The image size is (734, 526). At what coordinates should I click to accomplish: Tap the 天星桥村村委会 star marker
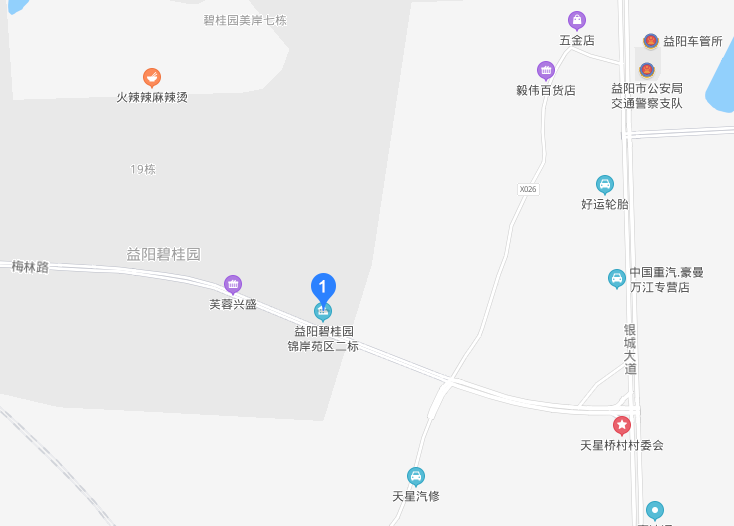[x=622, y=425]
